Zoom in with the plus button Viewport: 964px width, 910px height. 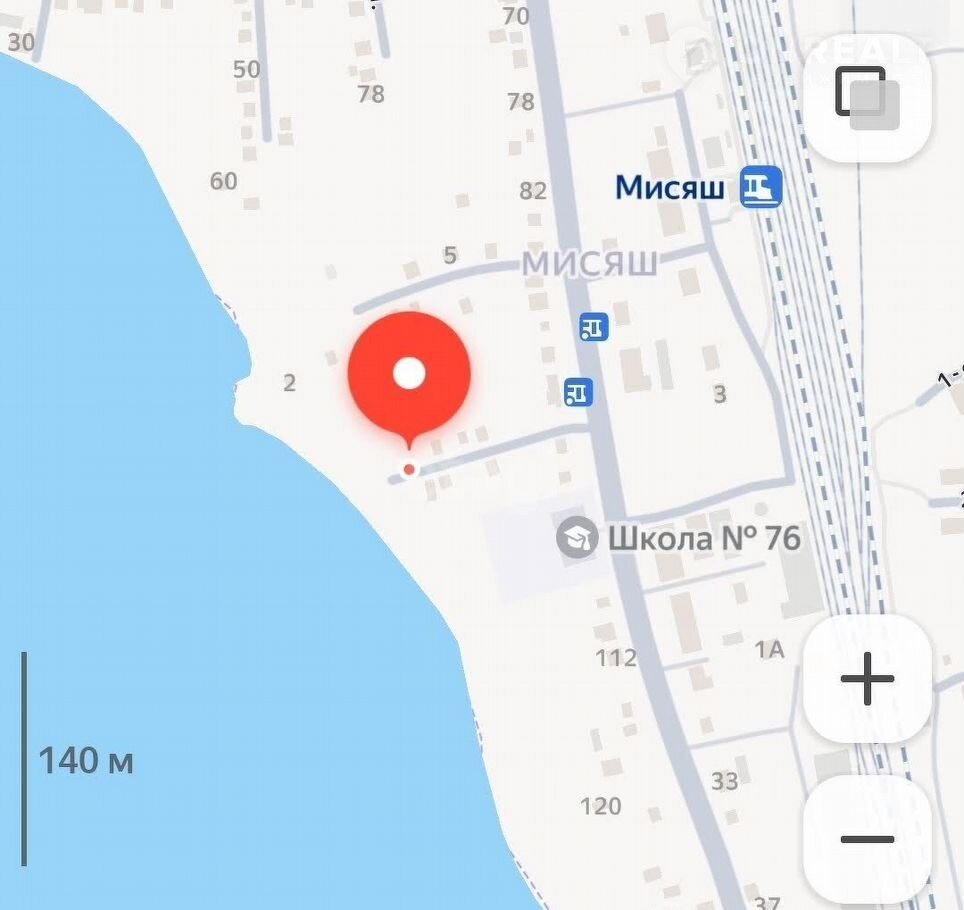point(867,679)
